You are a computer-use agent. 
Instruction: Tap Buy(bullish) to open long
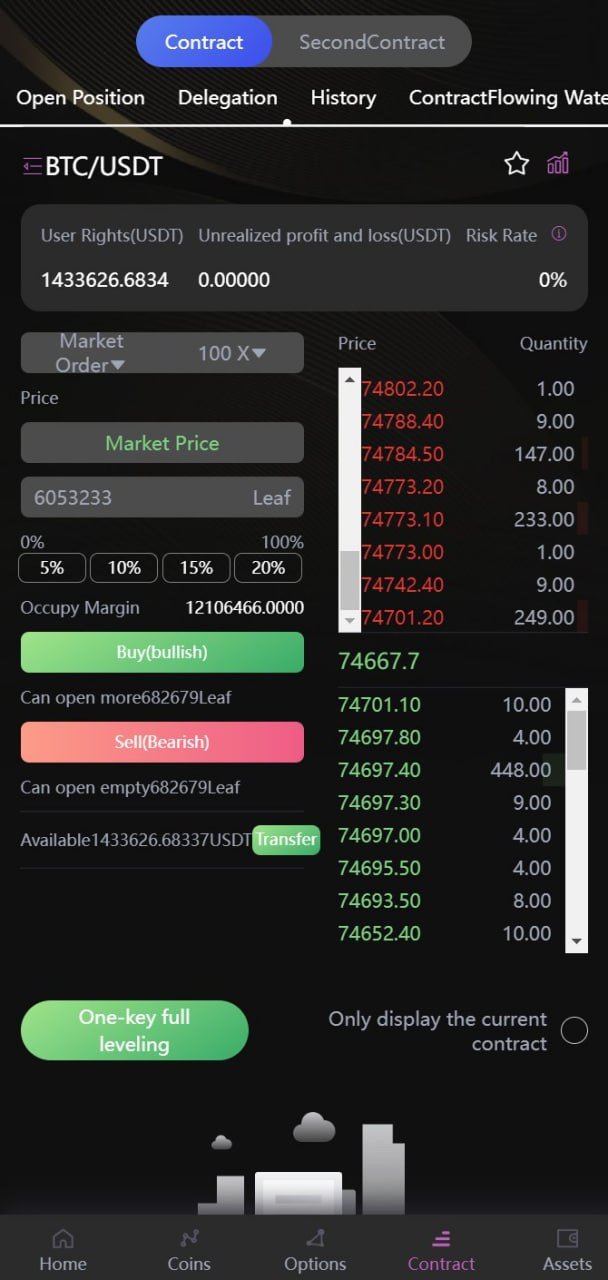(162, 652)
